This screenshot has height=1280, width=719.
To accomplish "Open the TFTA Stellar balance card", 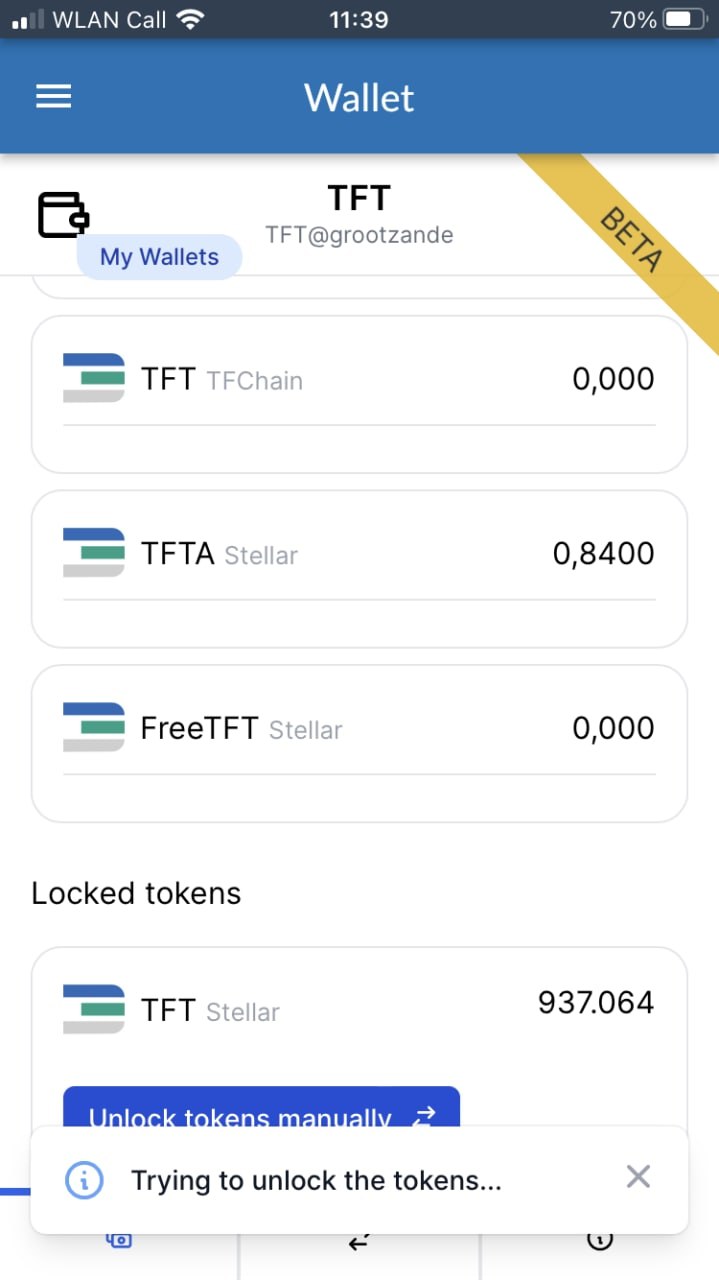I will pos(359,569).
